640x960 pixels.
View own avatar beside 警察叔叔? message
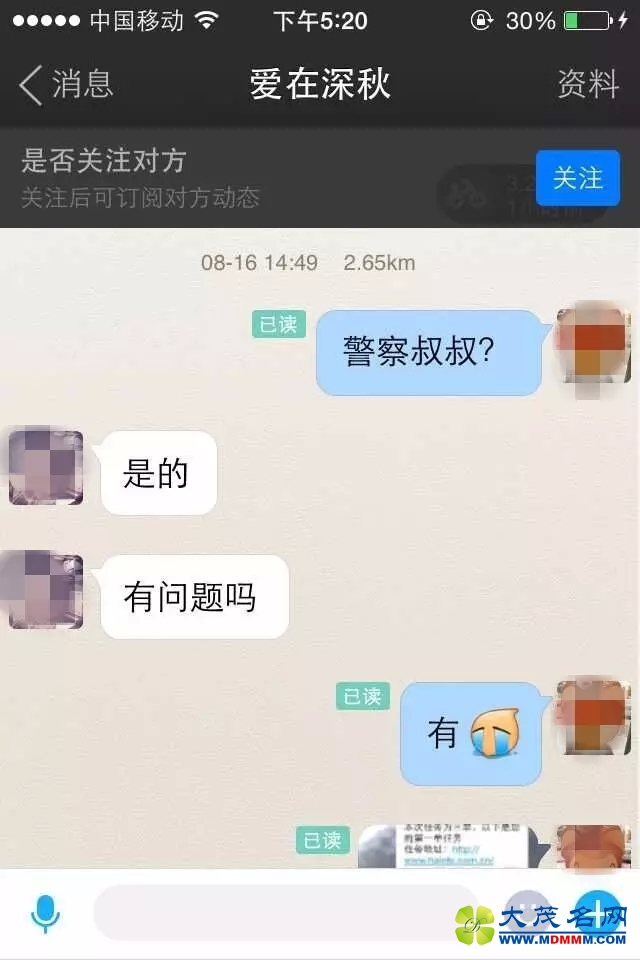click(x=592, y=348)
